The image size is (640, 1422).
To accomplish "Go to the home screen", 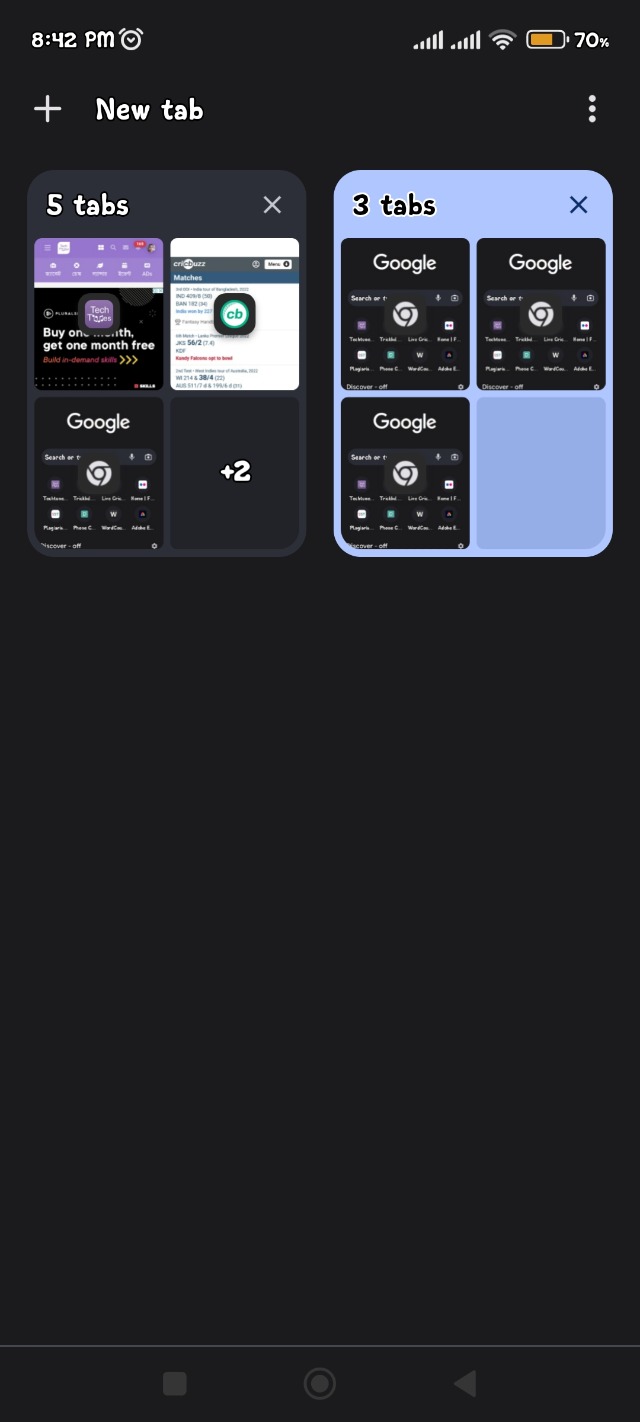I will [x=319, y=1383].
